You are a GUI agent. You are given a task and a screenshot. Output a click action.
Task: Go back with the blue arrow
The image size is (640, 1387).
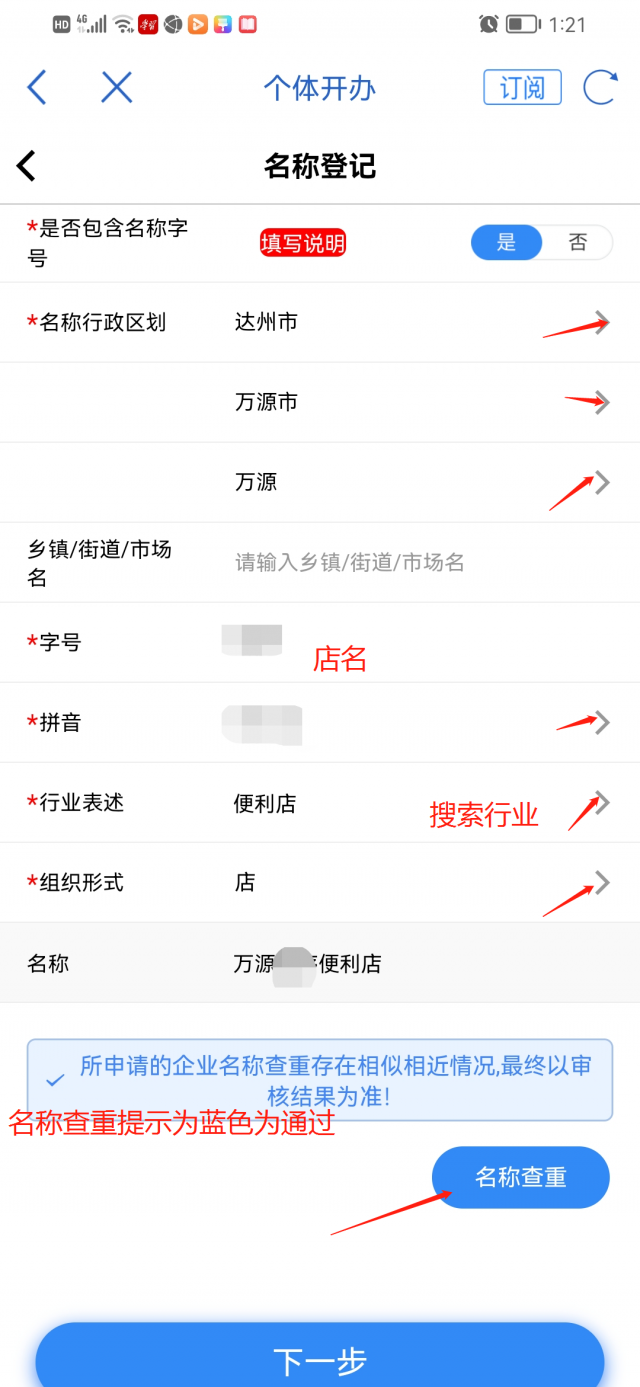pos(37,88)
